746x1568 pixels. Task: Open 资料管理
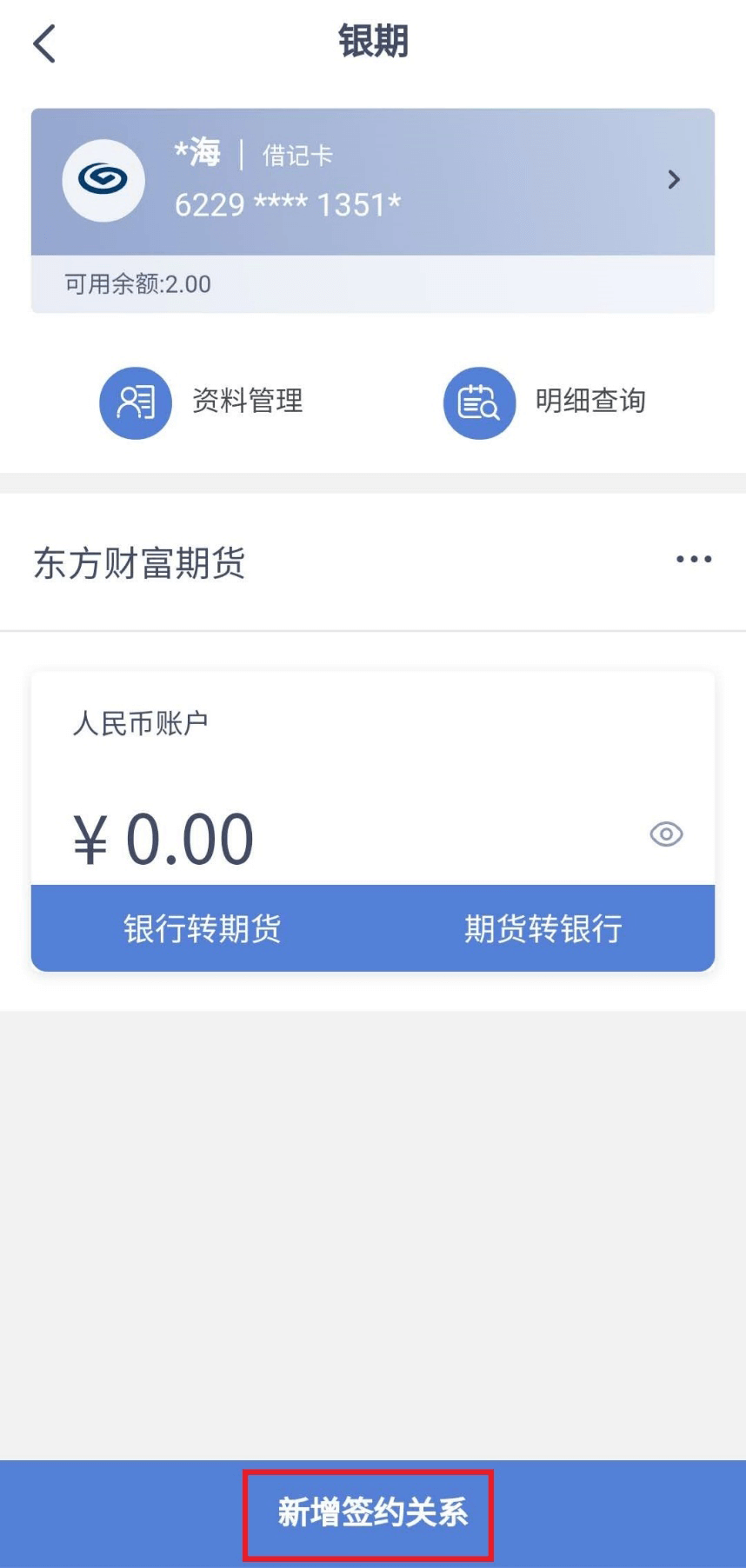click(202, 402)
